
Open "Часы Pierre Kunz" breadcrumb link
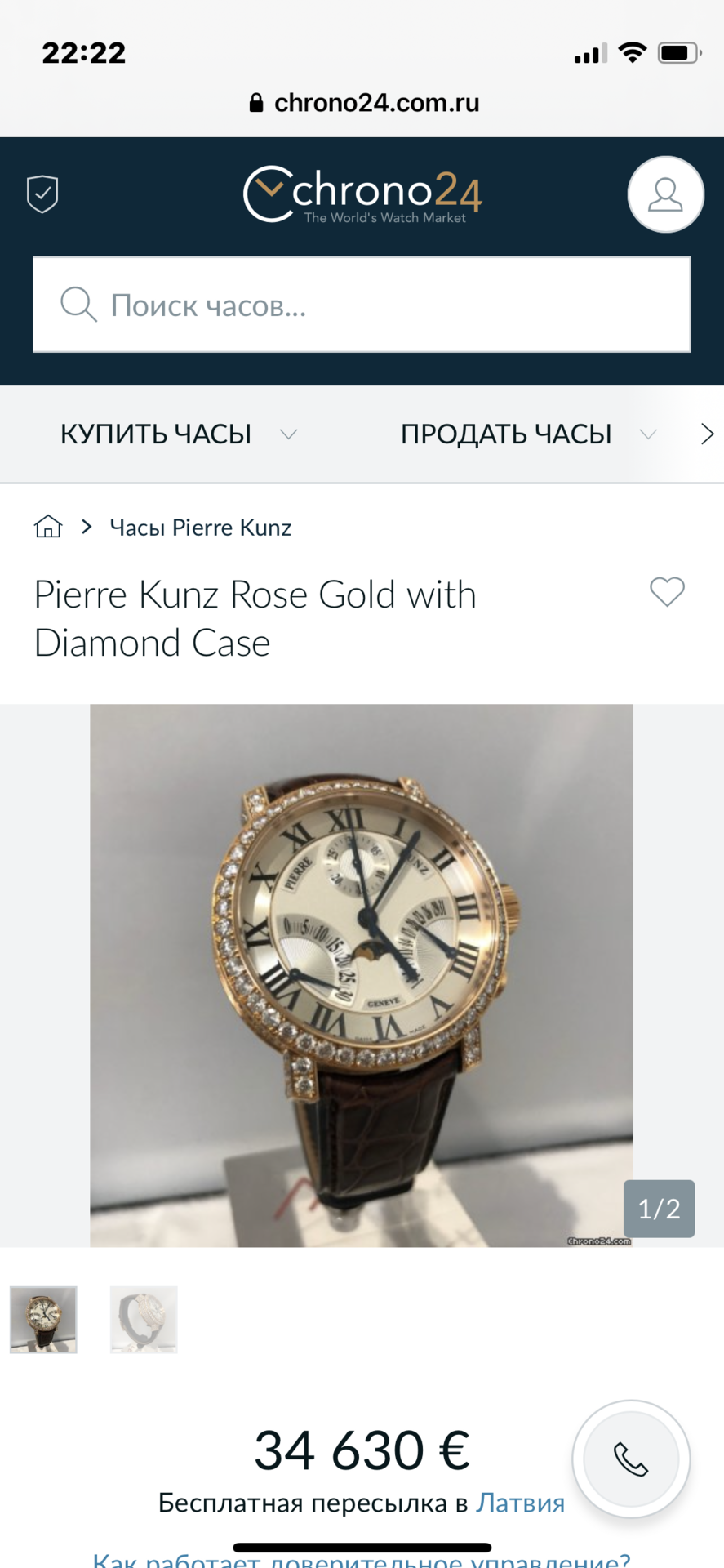click(201, 528)
